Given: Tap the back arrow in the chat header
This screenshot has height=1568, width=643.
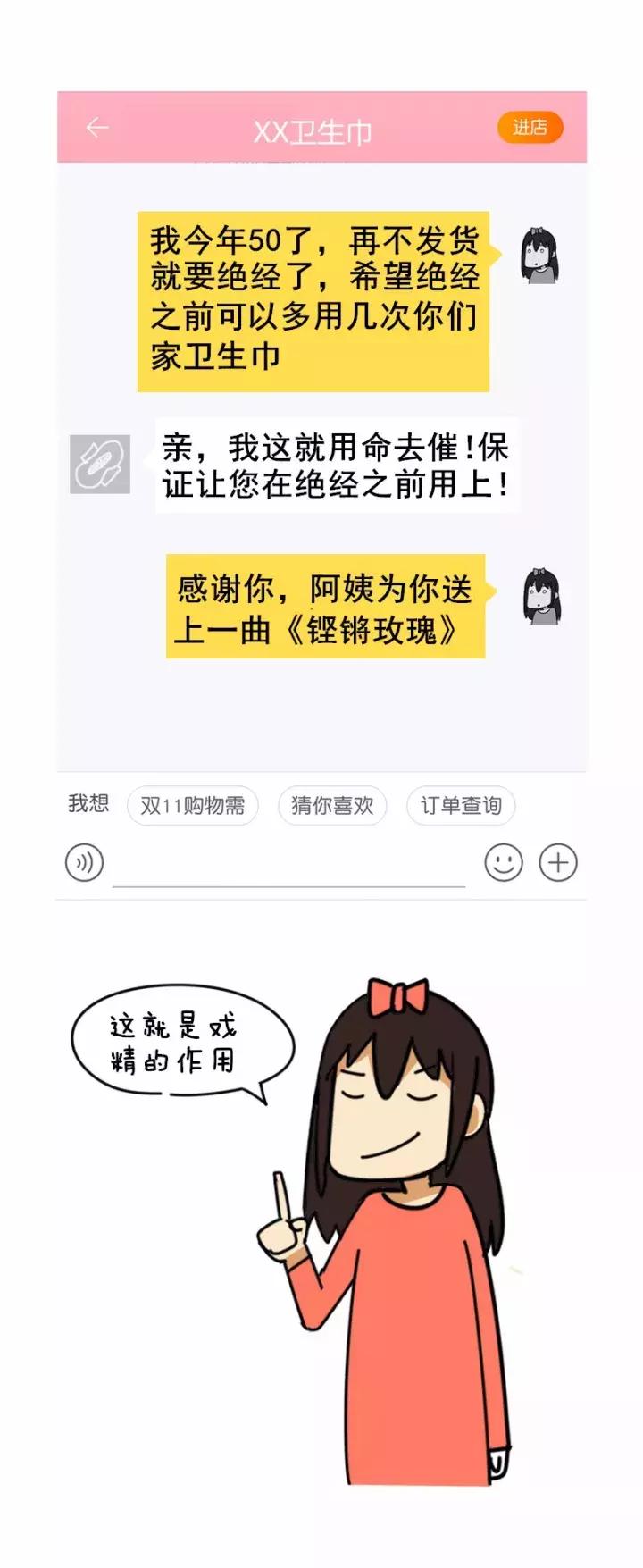Looking at the screenshot, I should click(98, 128).
